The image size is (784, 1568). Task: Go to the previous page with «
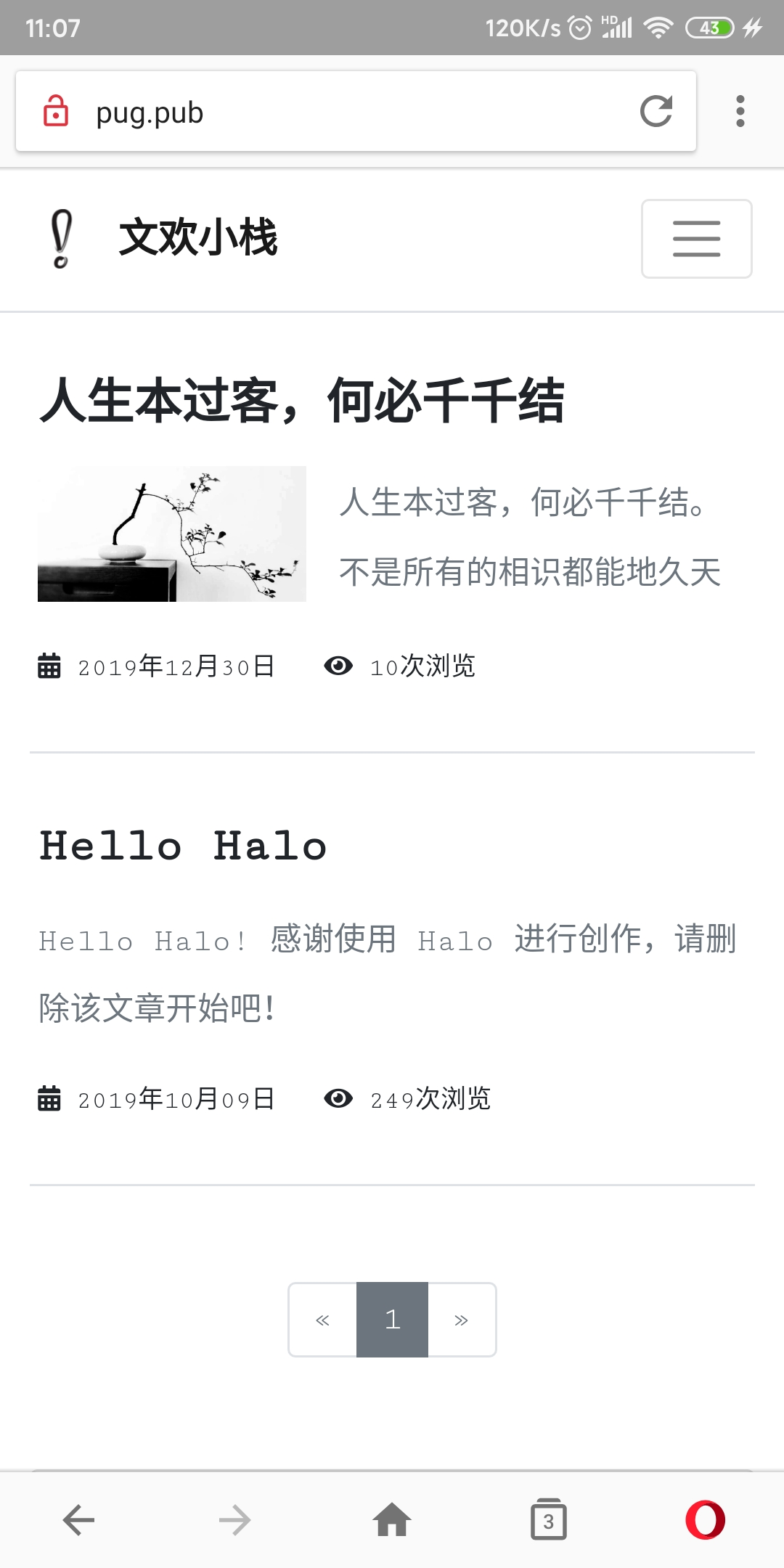pos(323,1320)
